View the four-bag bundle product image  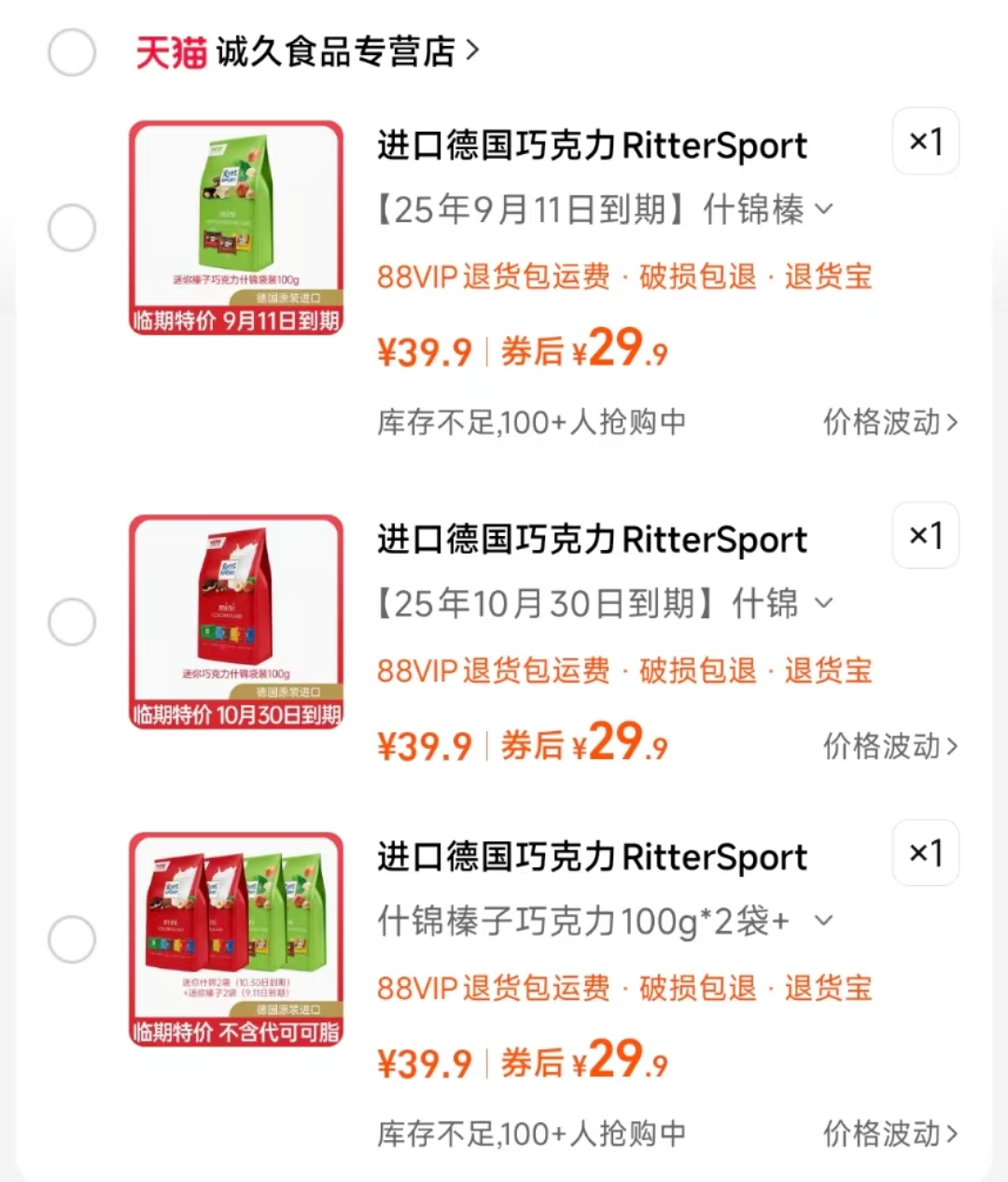point(235,939)
